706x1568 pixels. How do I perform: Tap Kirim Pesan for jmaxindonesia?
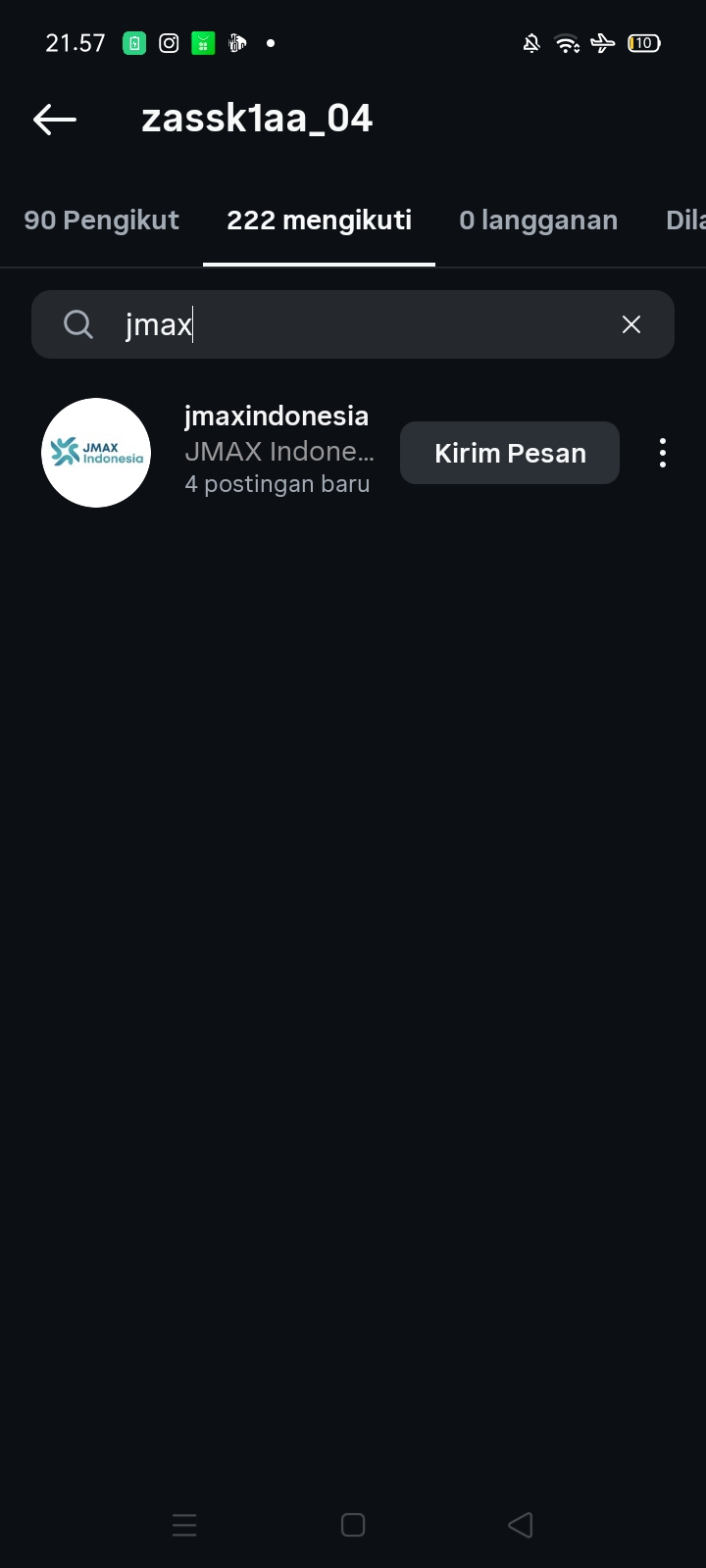tap(510, 453)
